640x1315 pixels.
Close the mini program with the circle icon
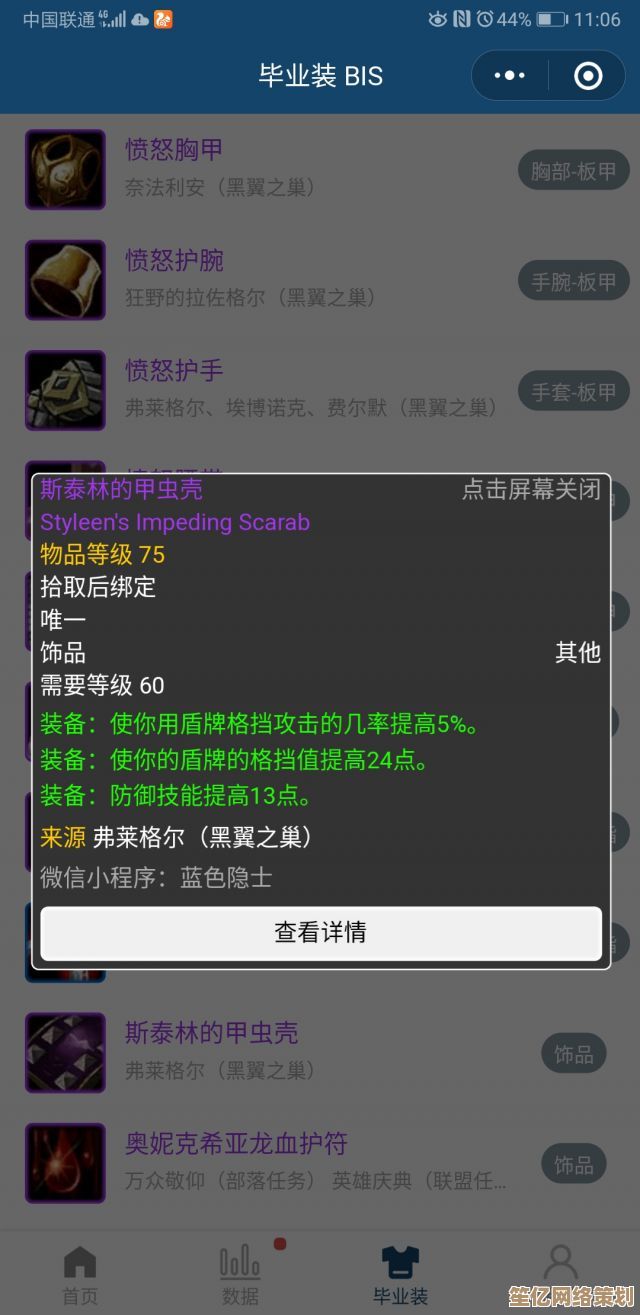point(588,76)
